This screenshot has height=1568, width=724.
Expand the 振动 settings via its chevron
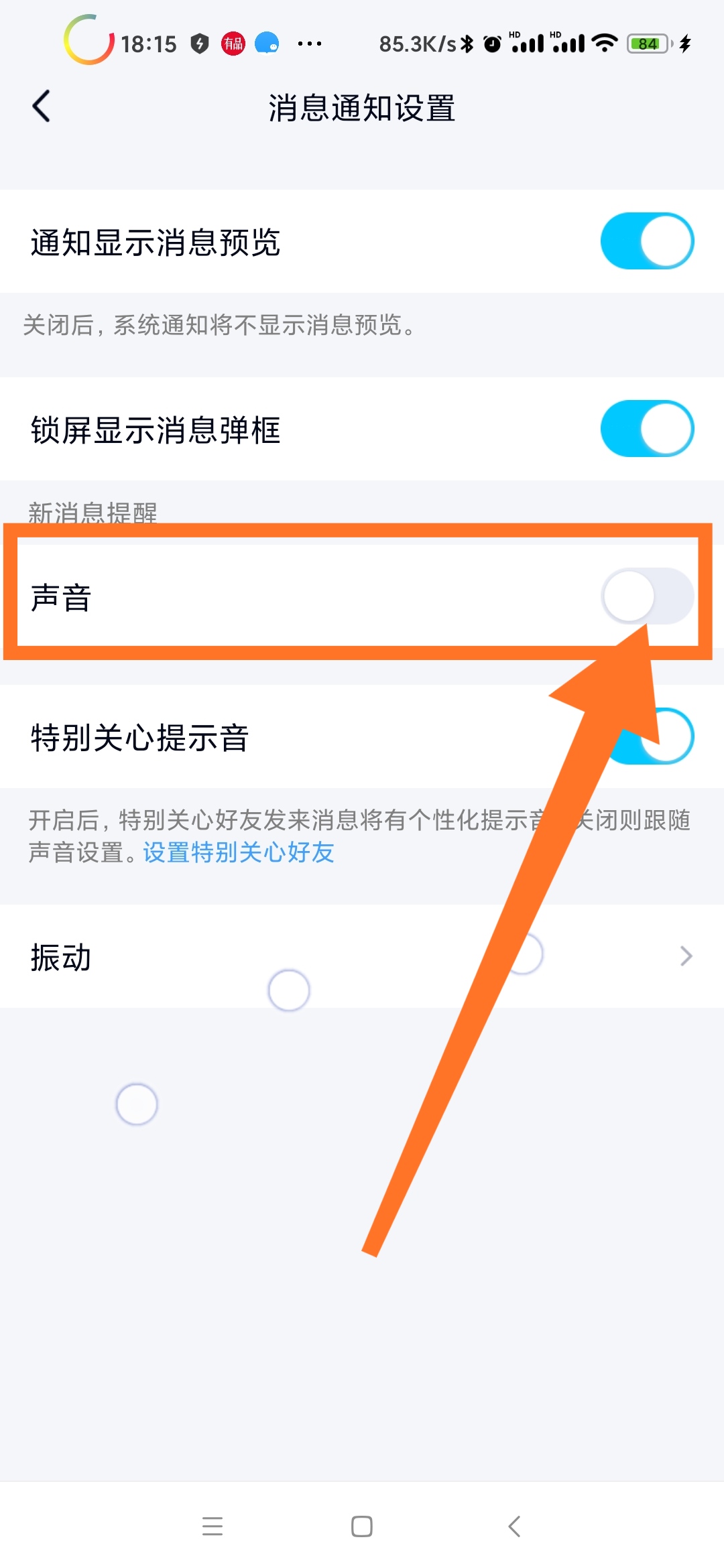click(686, 956)
